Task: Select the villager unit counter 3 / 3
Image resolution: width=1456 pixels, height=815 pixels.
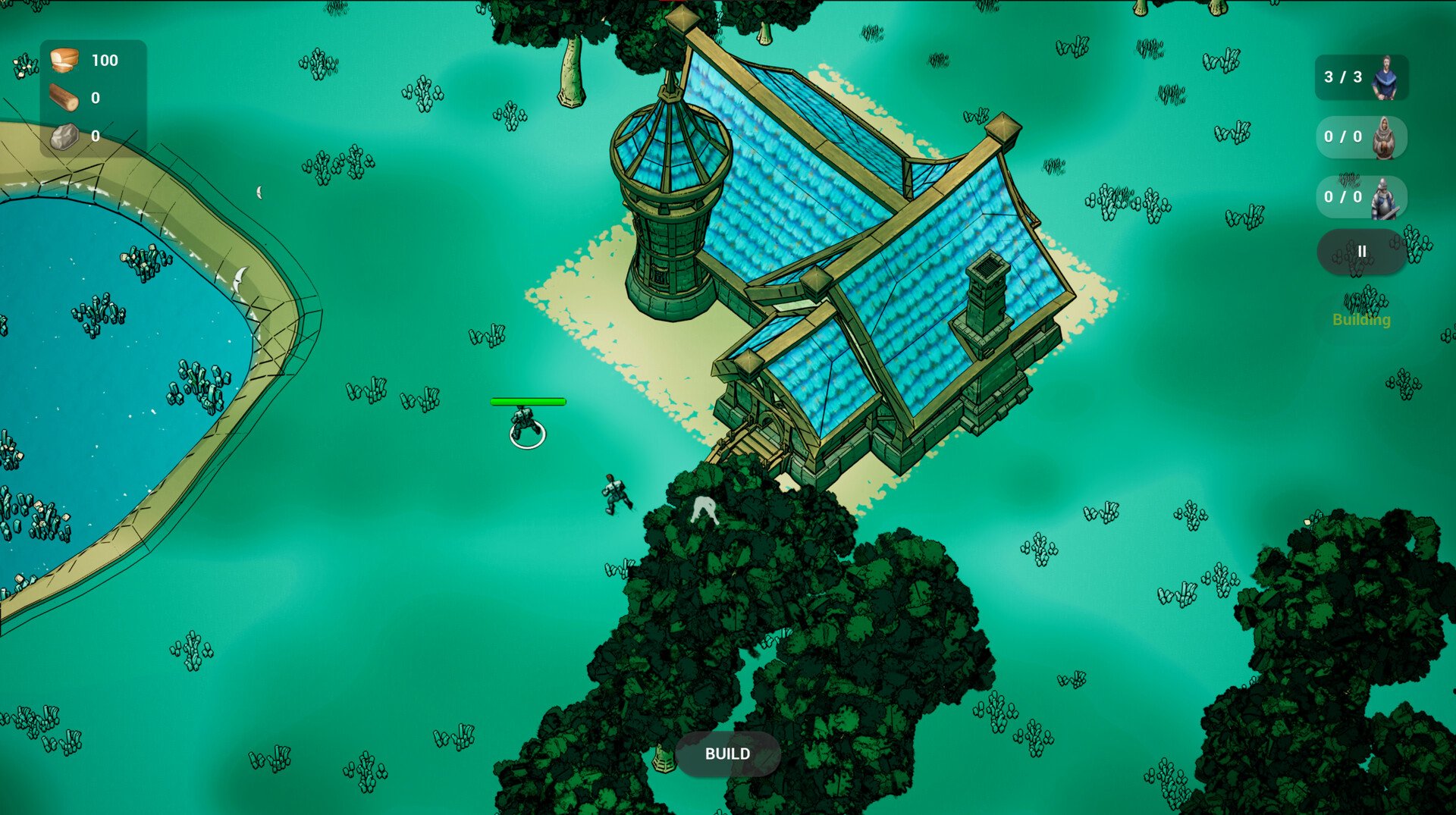Action: pos(1361,77)
